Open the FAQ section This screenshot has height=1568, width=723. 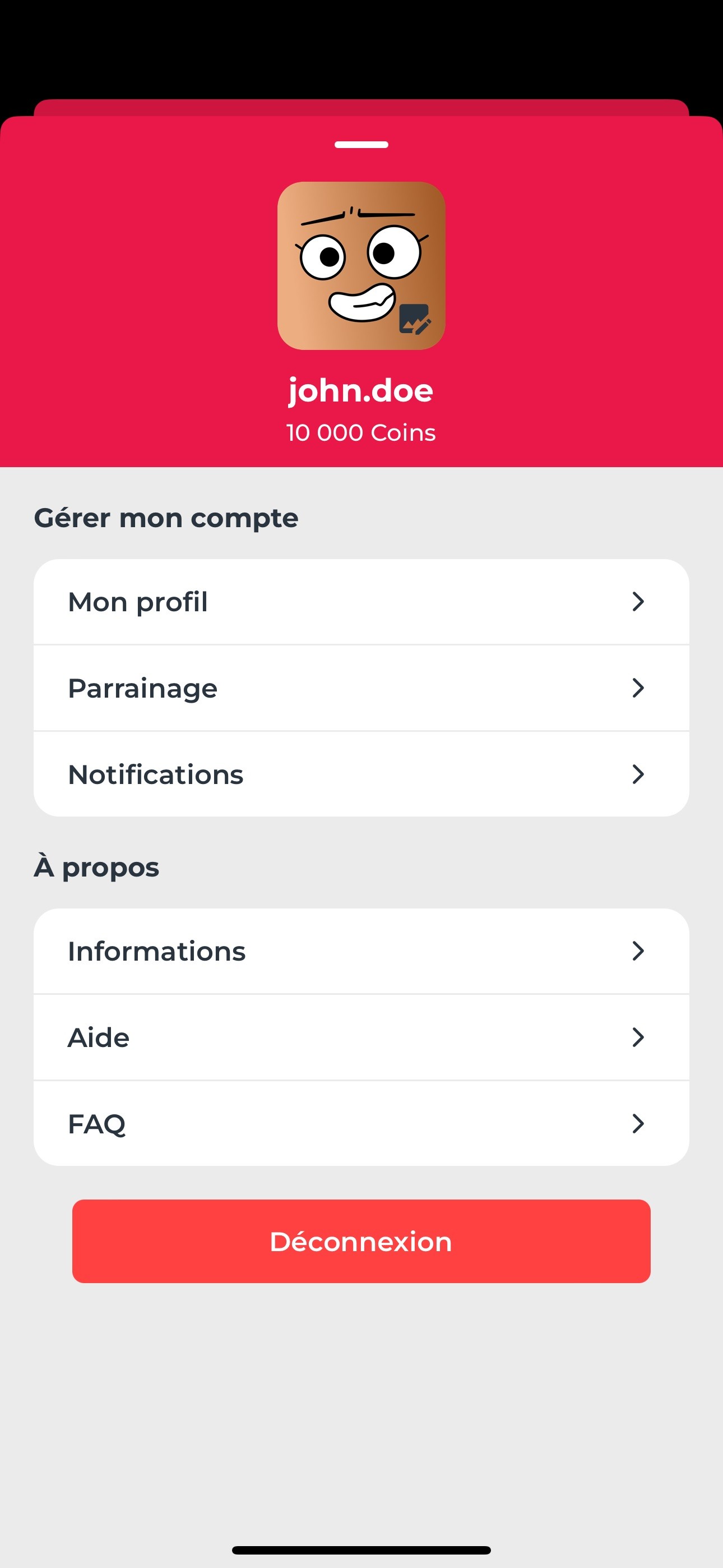point(96,1124)
